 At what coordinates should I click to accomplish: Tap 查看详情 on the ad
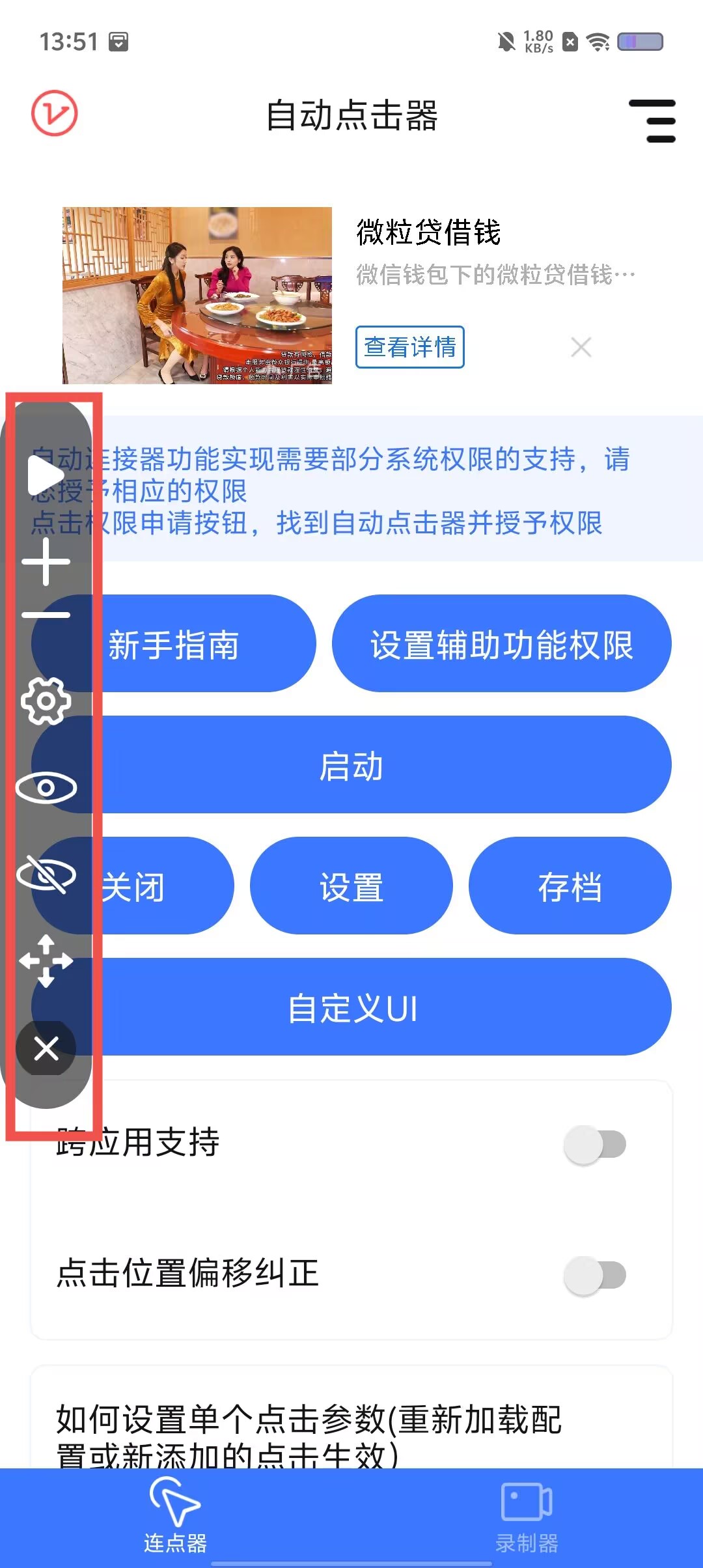point(409,347)
